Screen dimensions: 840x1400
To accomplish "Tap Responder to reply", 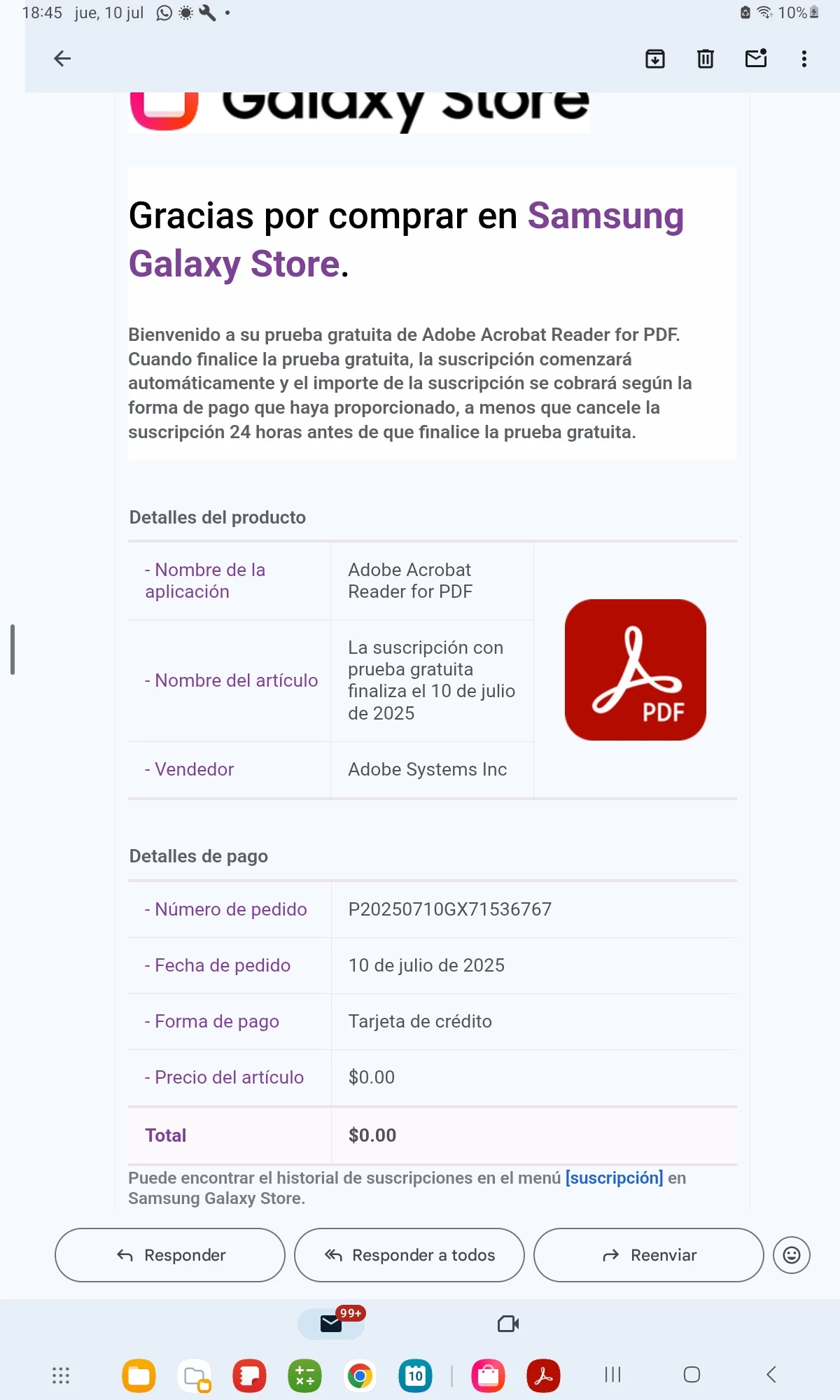I will pos(170,1255).
